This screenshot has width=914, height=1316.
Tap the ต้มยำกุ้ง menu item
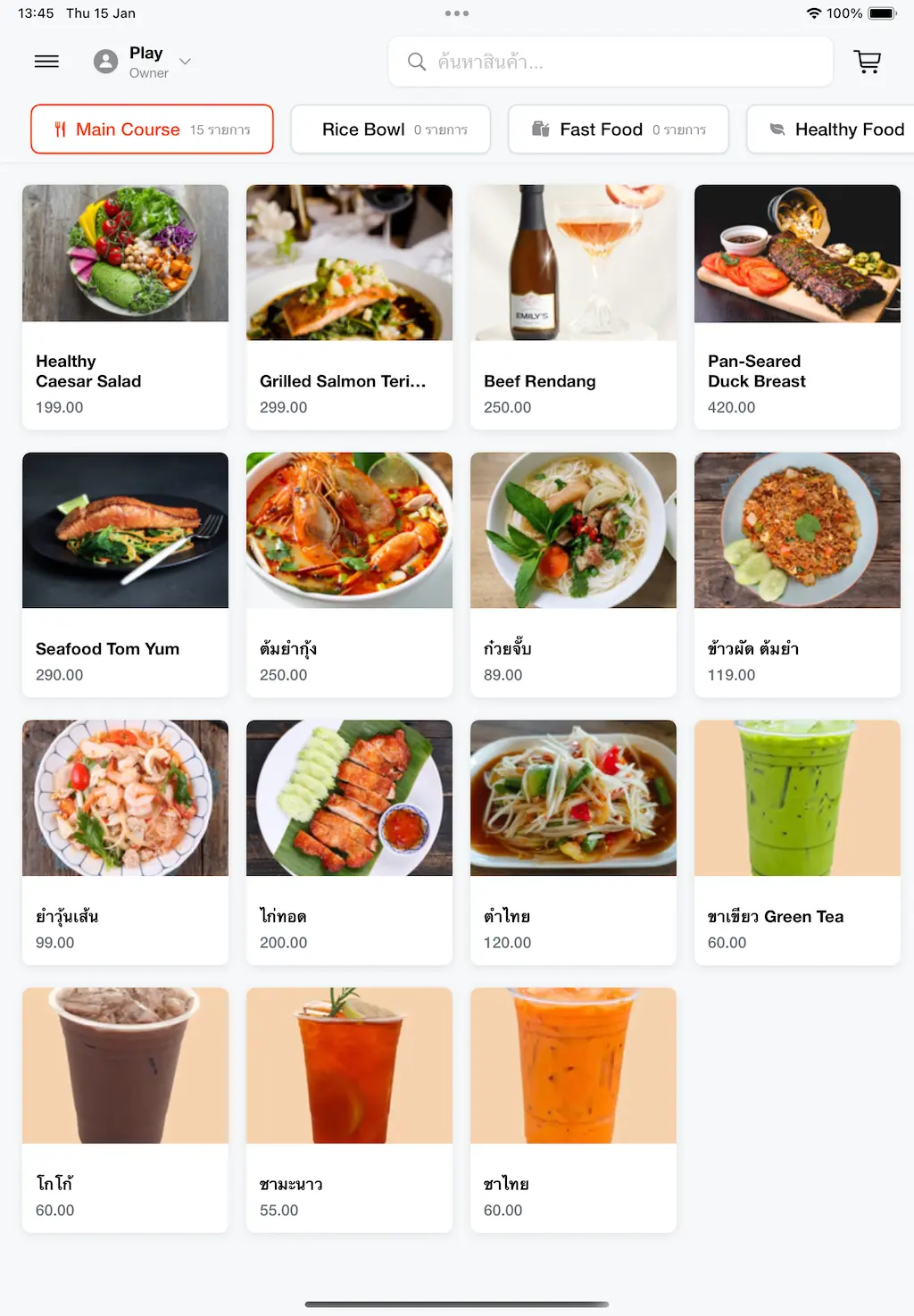(x=349, y=574)
